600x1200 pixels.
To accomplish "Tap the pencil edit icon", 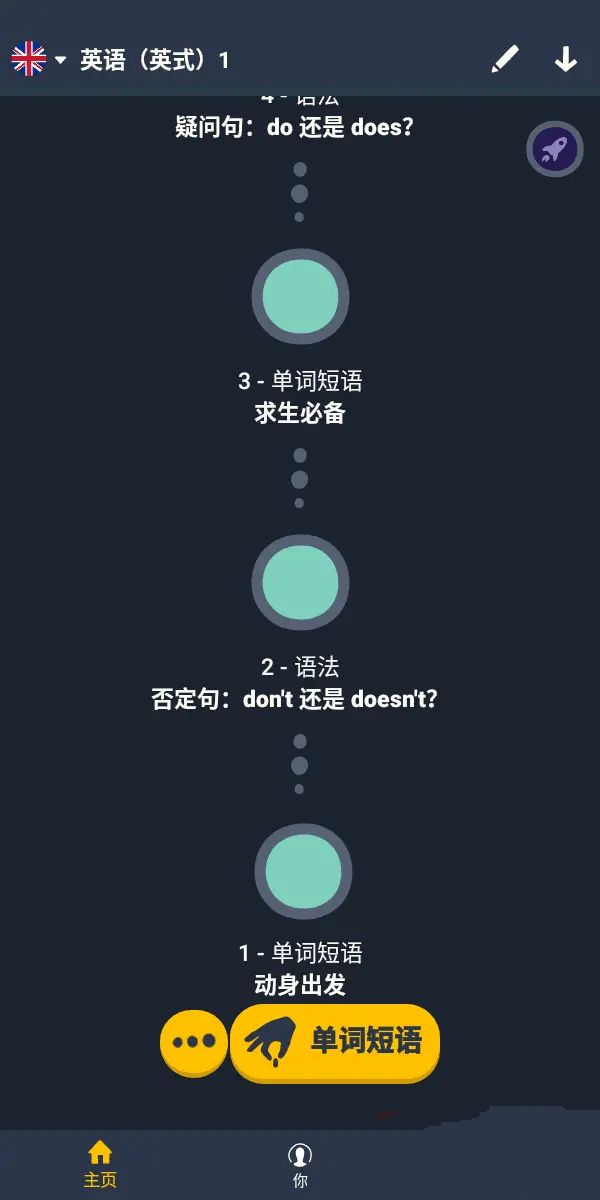I will point(505,60).
